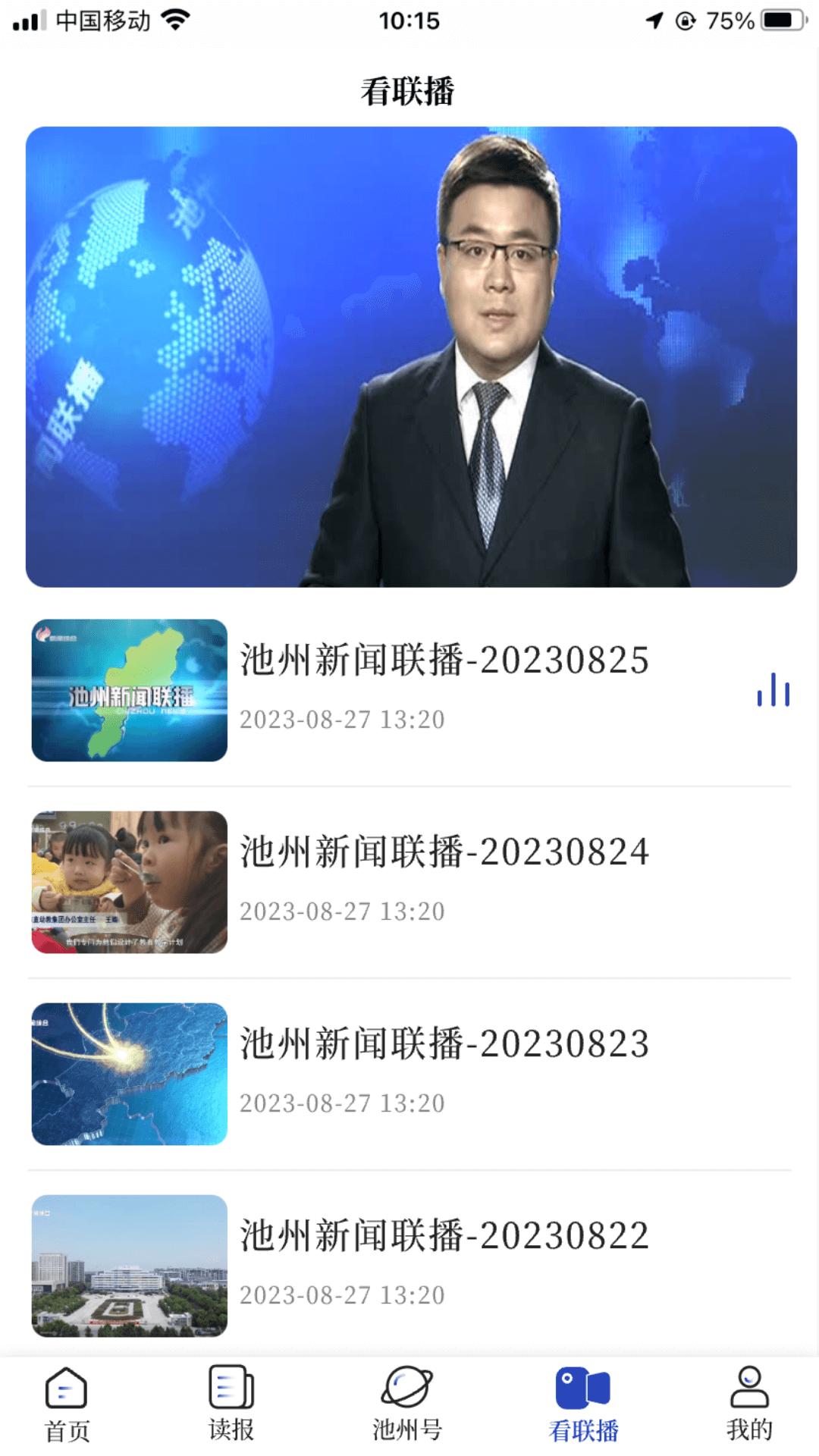Viewport: 819px width, 1456px height.
Task: Open 池州新闻联播-20230822 episode
Action: [x=444, y=1236]
